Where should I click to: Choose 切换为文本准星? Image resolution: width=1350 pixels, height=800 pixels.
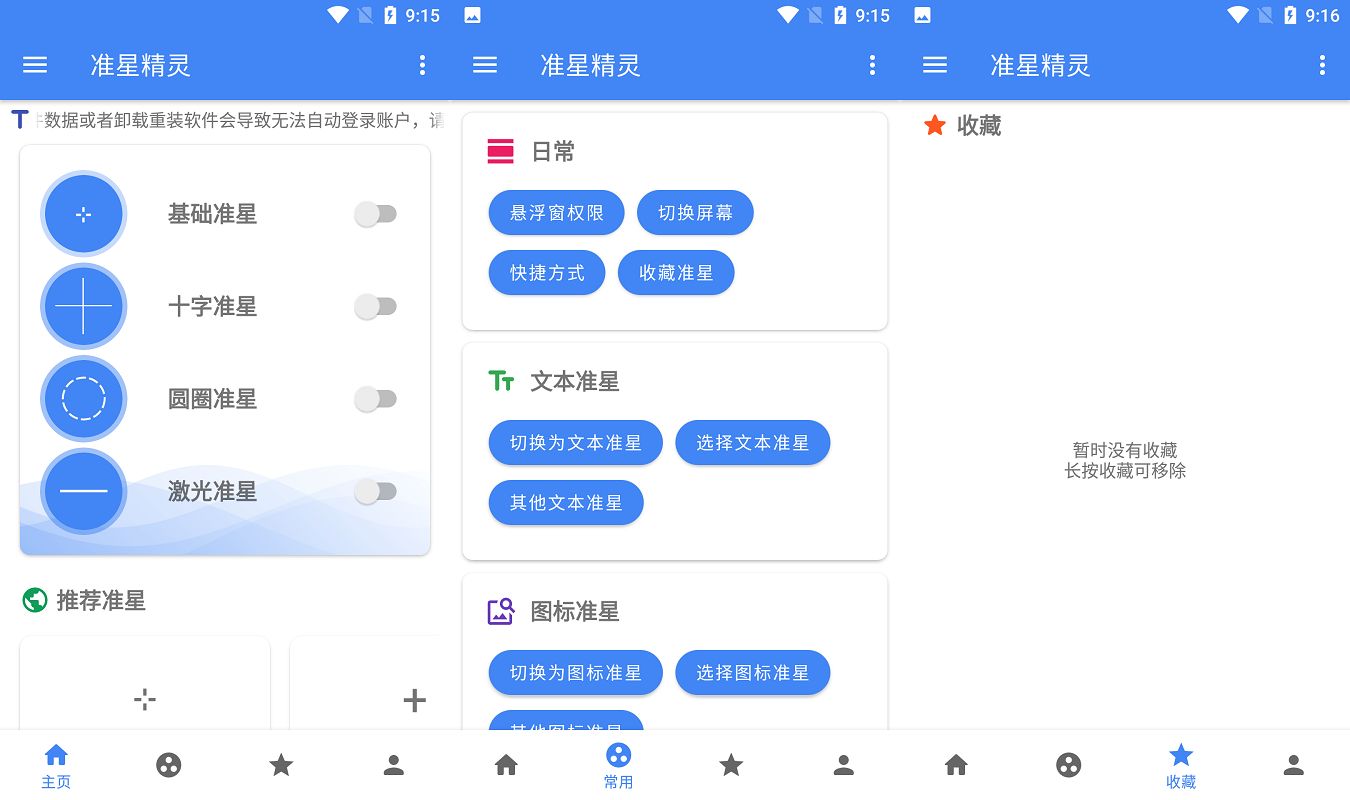(575, 443)
